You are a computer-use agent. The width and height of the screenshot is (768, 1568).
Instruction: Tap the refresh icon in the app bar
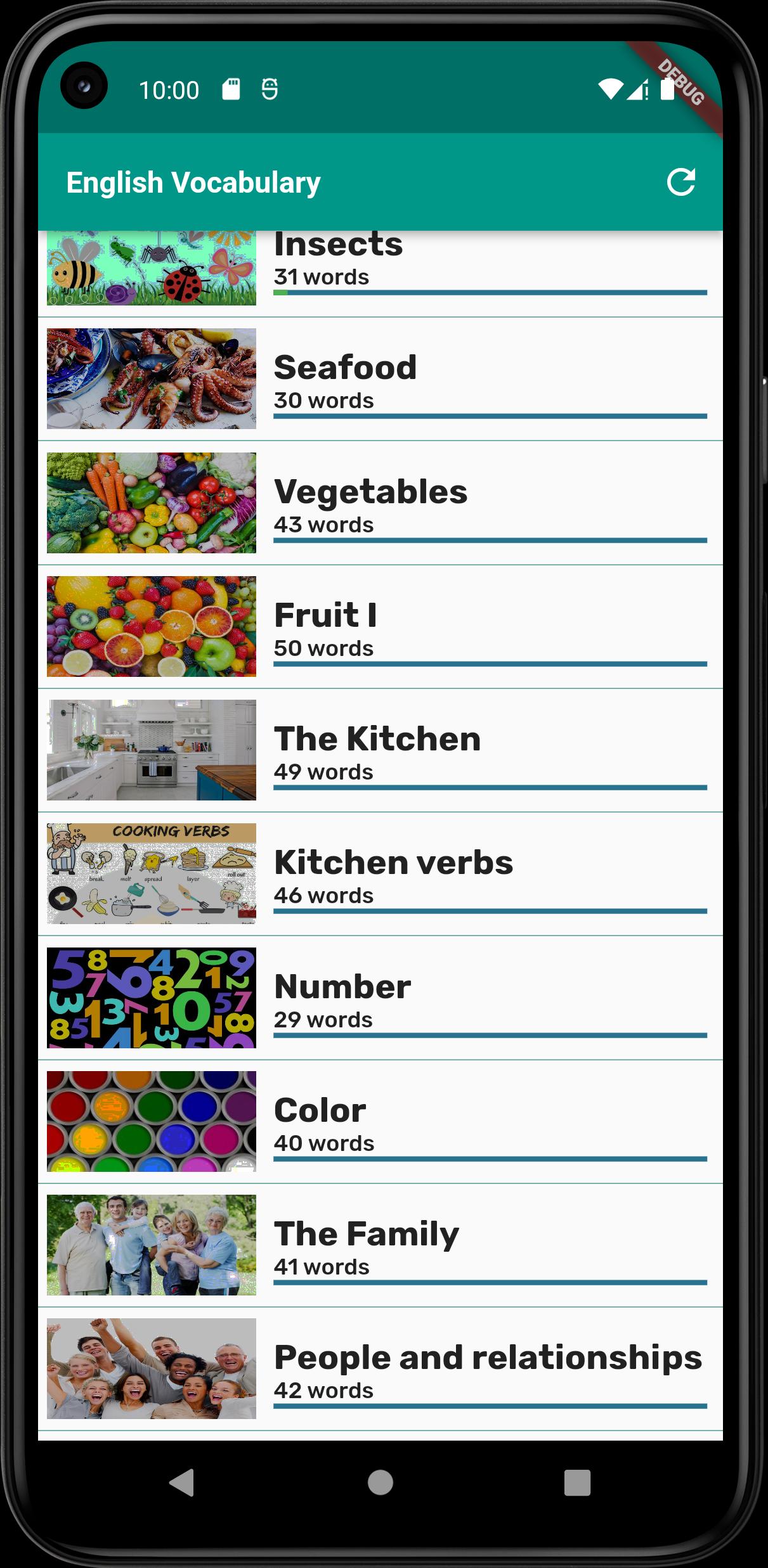(x=680, y=183)
